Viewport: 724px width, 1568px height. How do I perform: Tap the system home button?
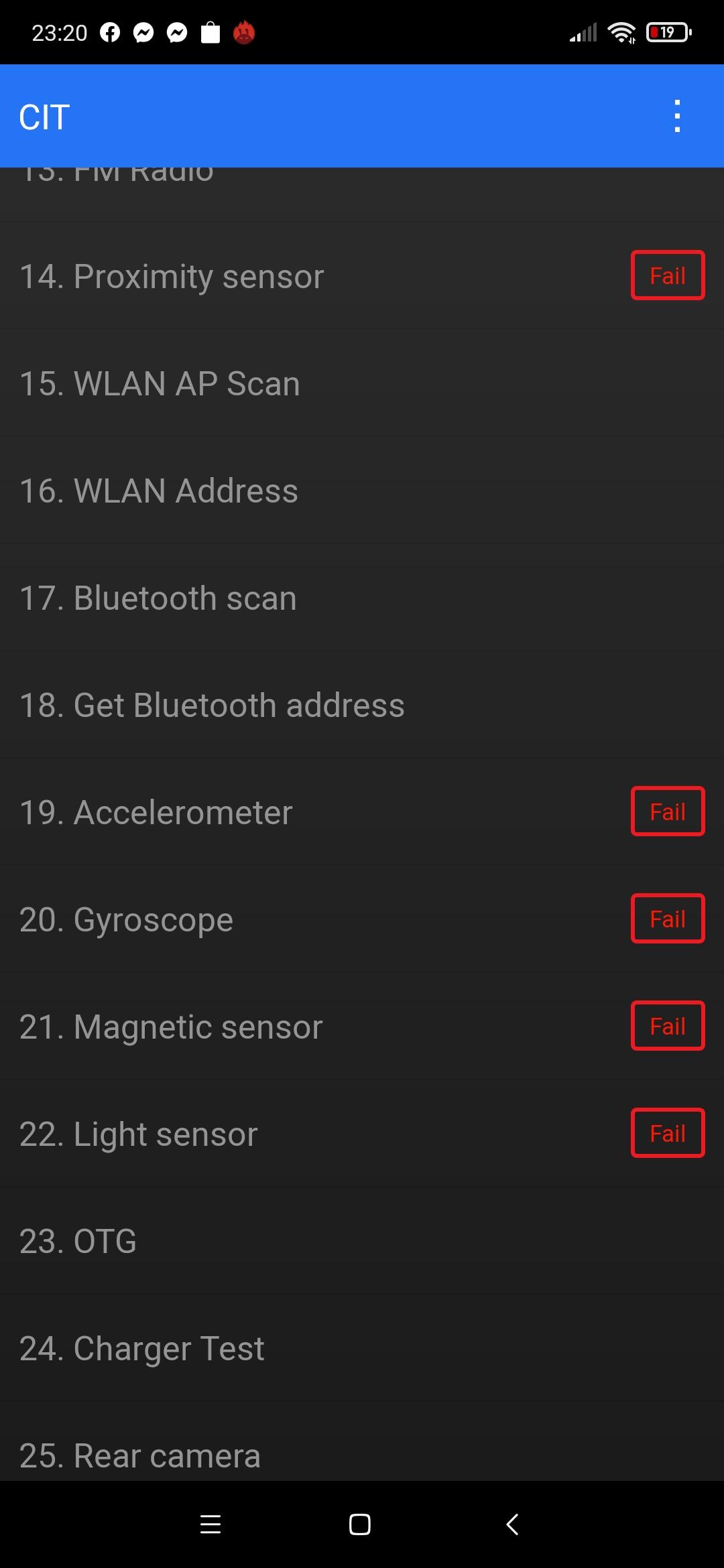360,1524
